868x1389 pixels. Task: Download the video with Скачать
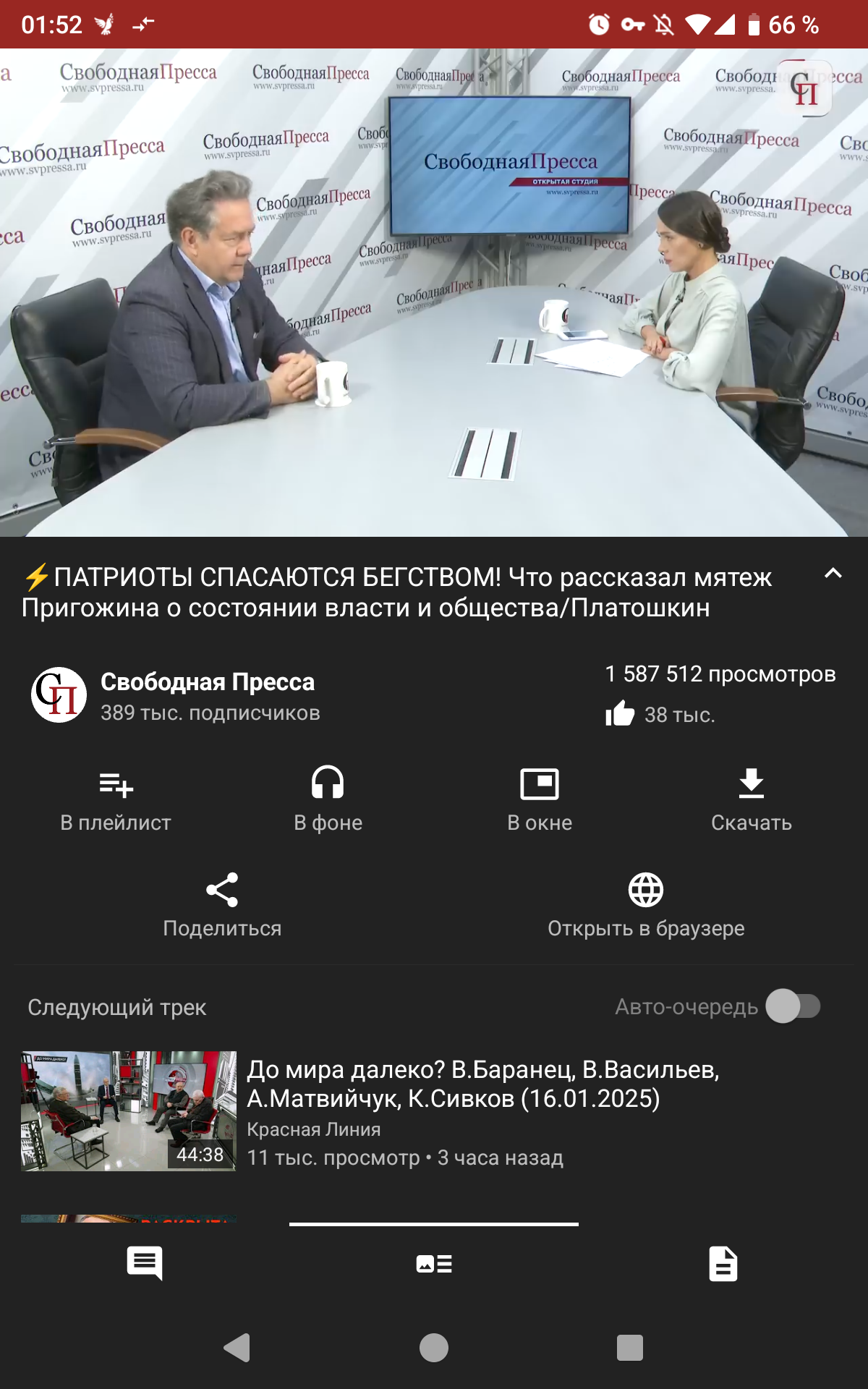(752, 800)
